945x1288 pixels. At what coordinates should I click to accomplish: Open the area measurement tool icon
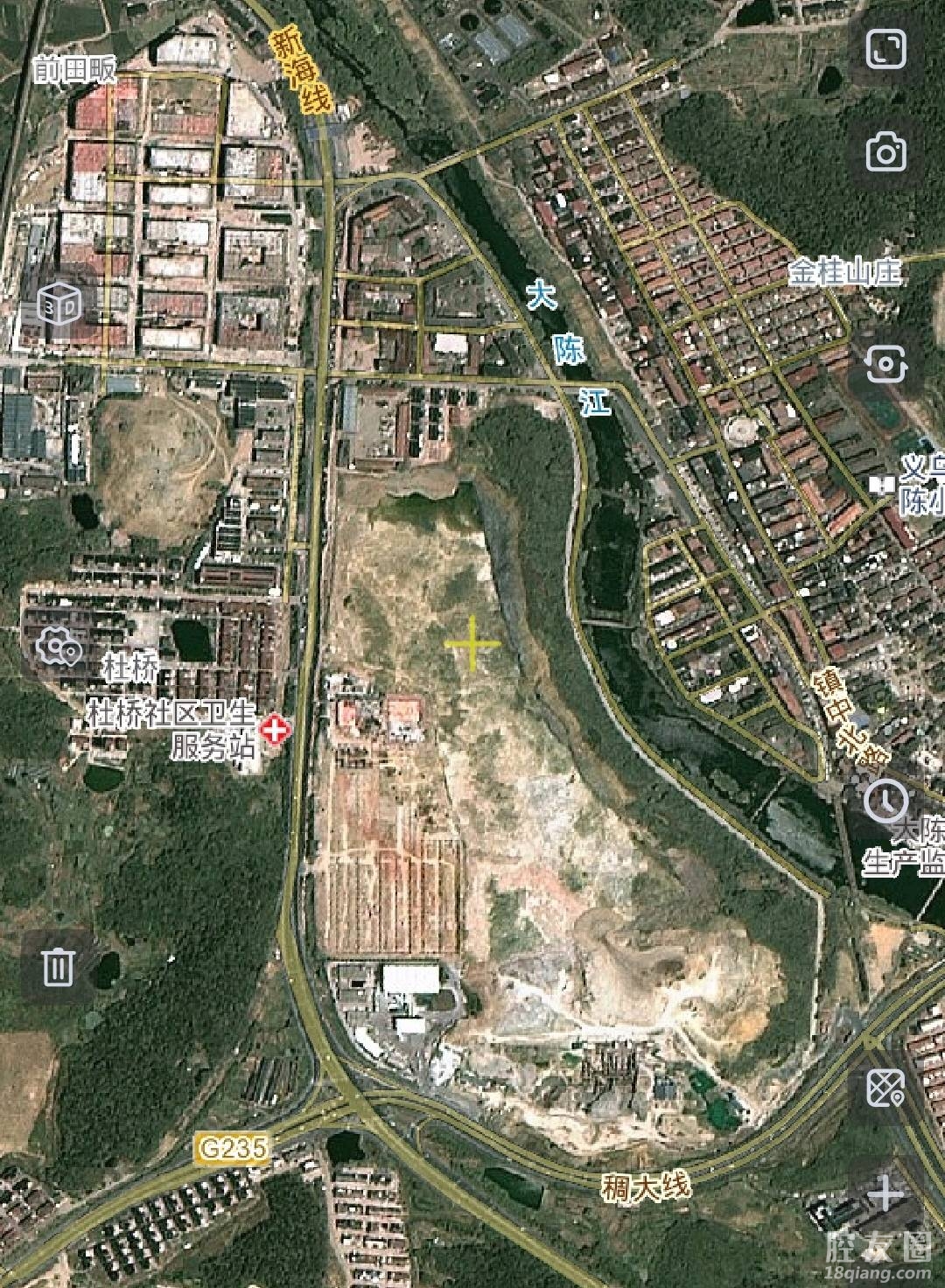click(886, 1088)
